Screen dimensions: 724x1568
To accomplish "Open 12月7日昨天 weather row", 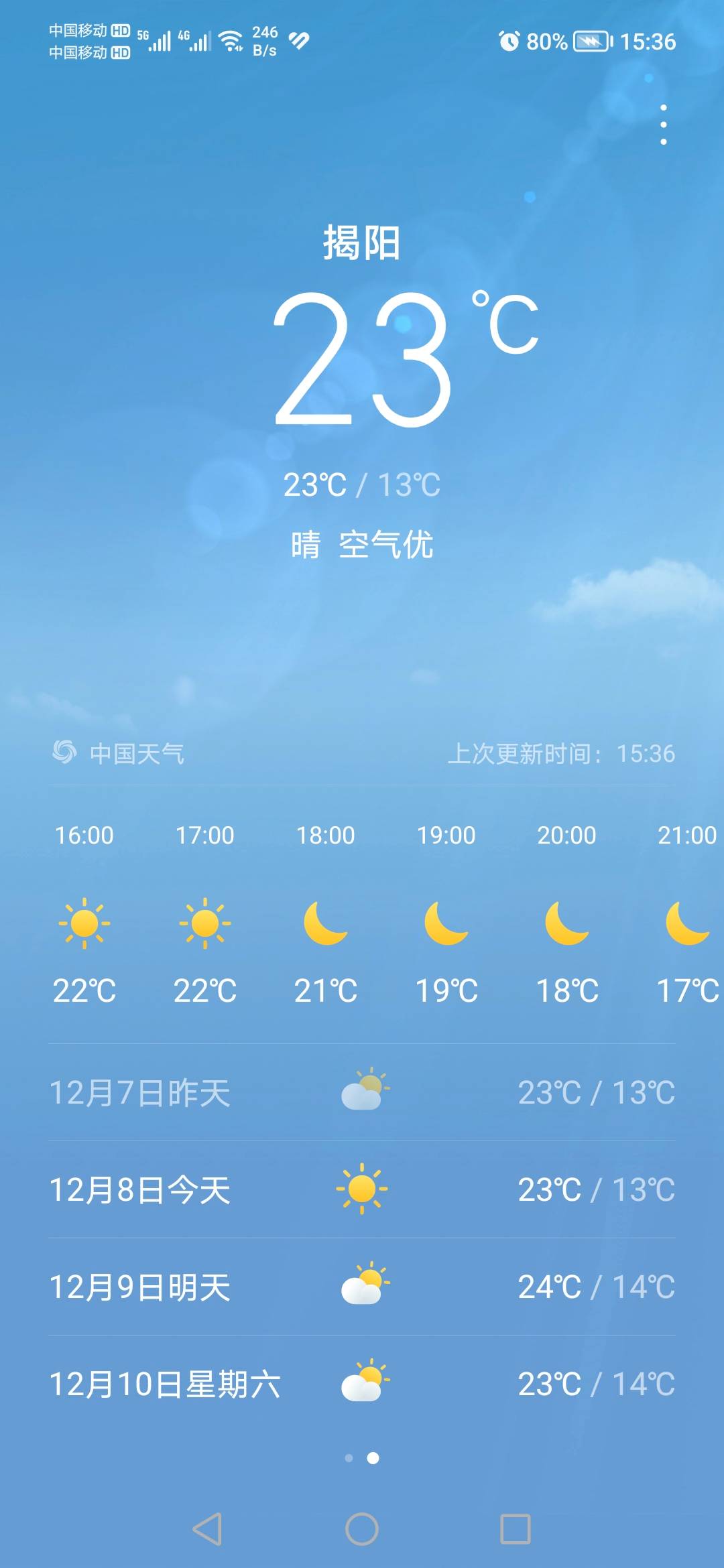I will coord(362,1092).
